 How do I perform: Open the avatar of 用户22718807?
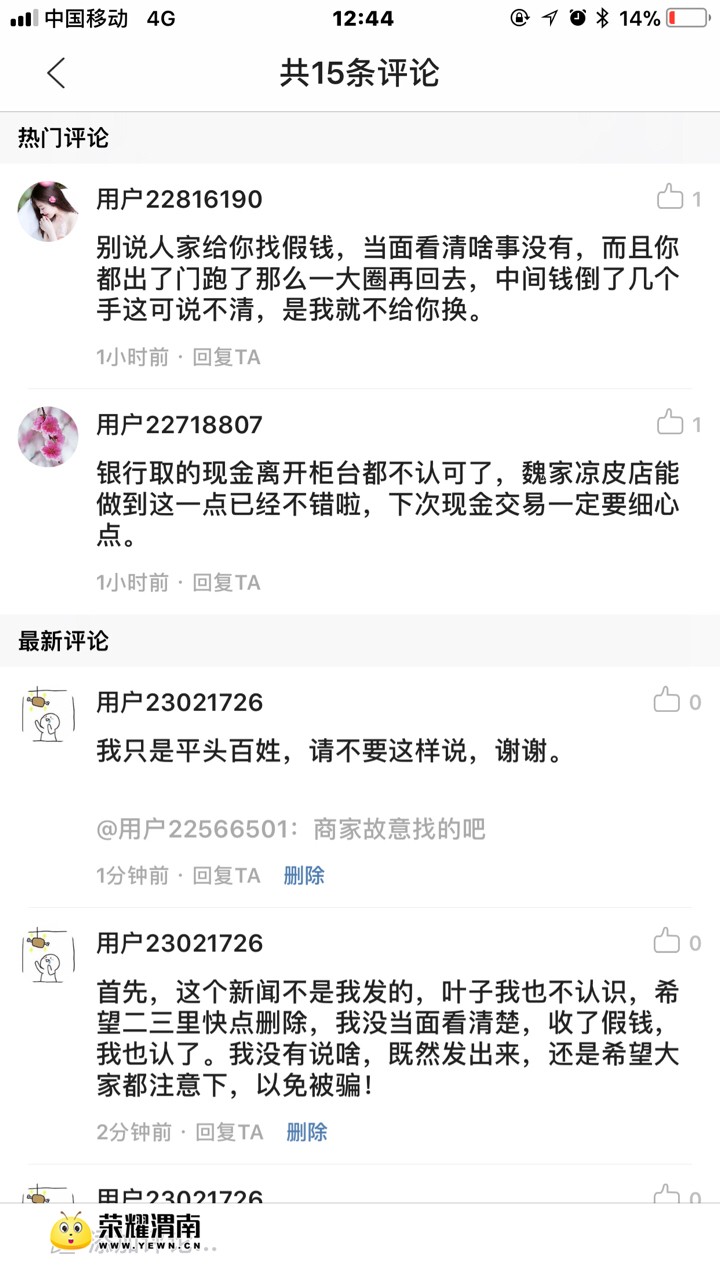point(48,436)
